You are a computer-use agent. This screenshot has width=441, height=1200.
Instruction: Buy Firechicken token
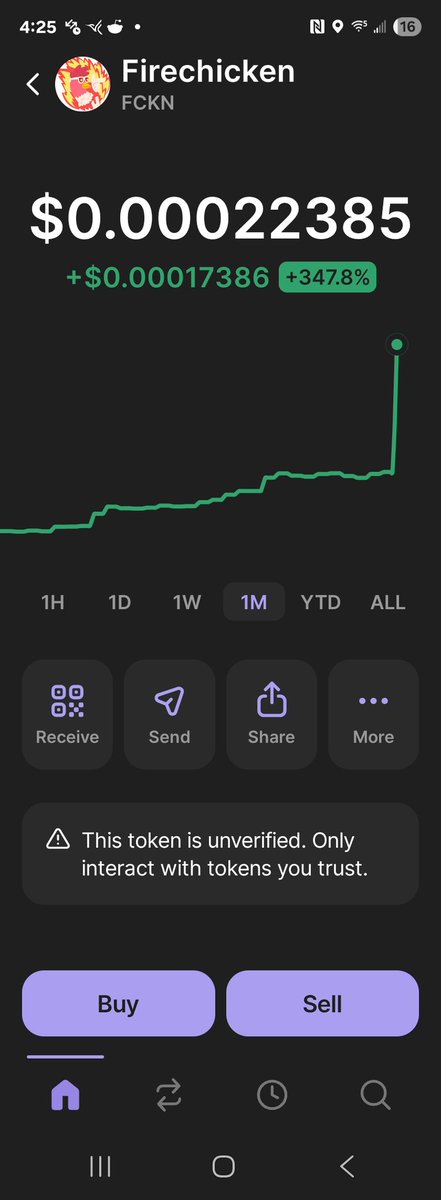tap(118, 1003)
